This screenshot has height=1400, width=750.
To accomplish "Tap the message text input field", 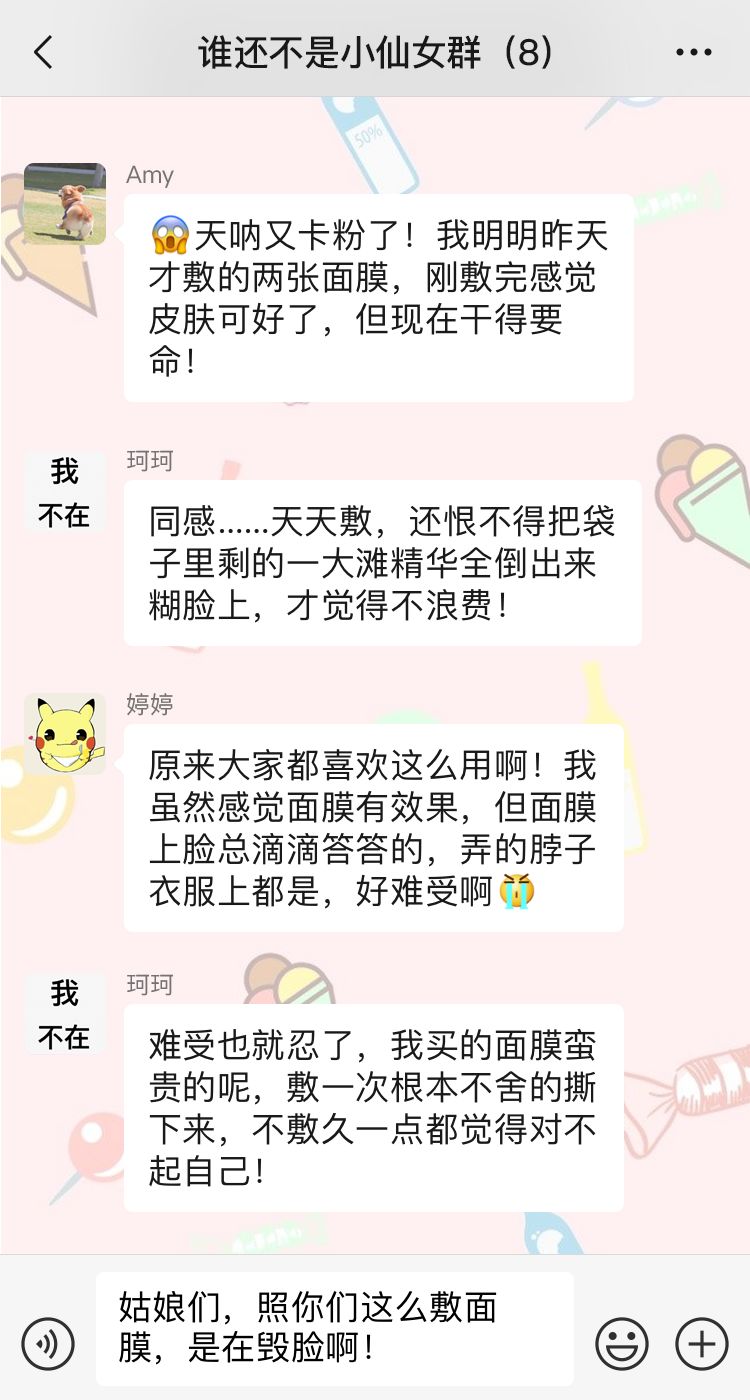I will (335, 1328).
